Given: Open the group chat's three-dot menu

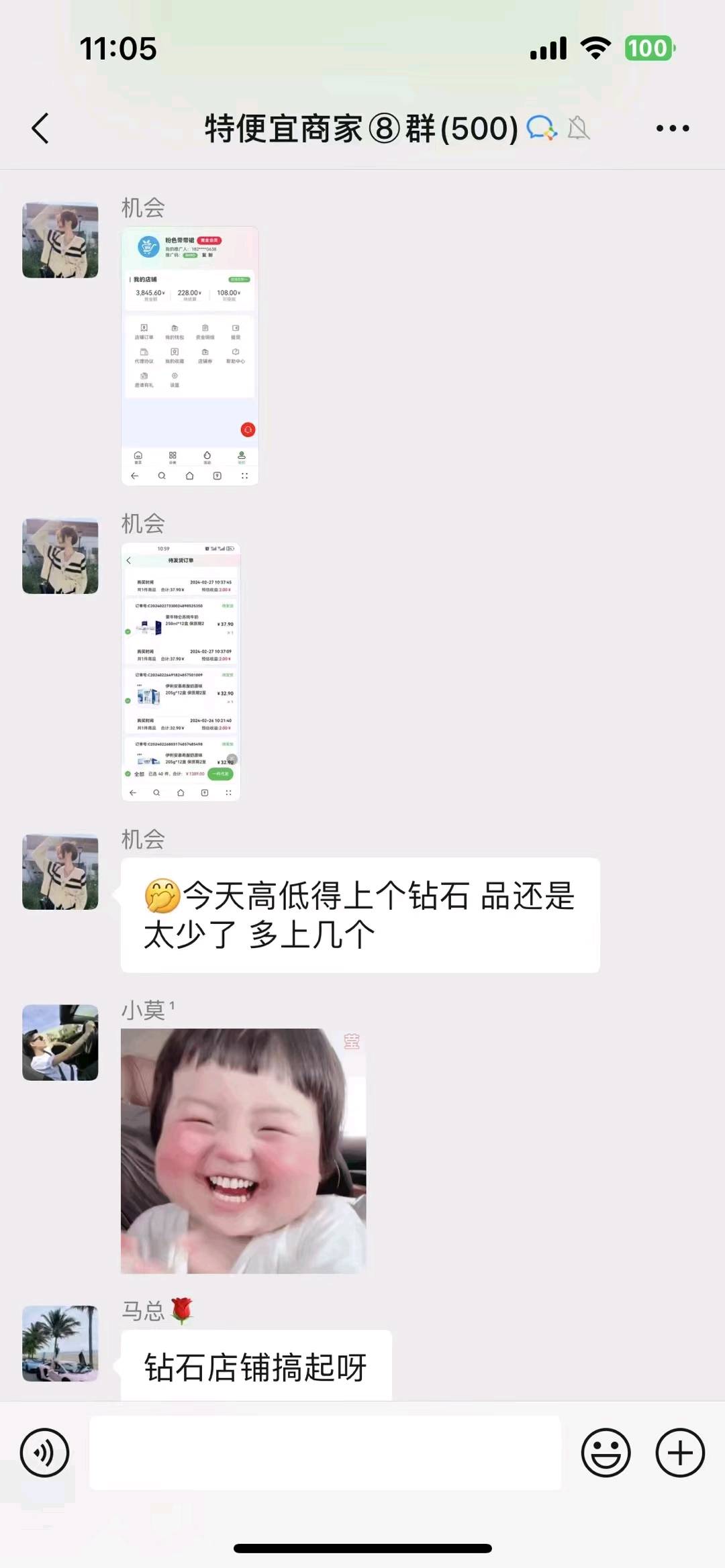Looking at the screenshot, I should [673, 128].
